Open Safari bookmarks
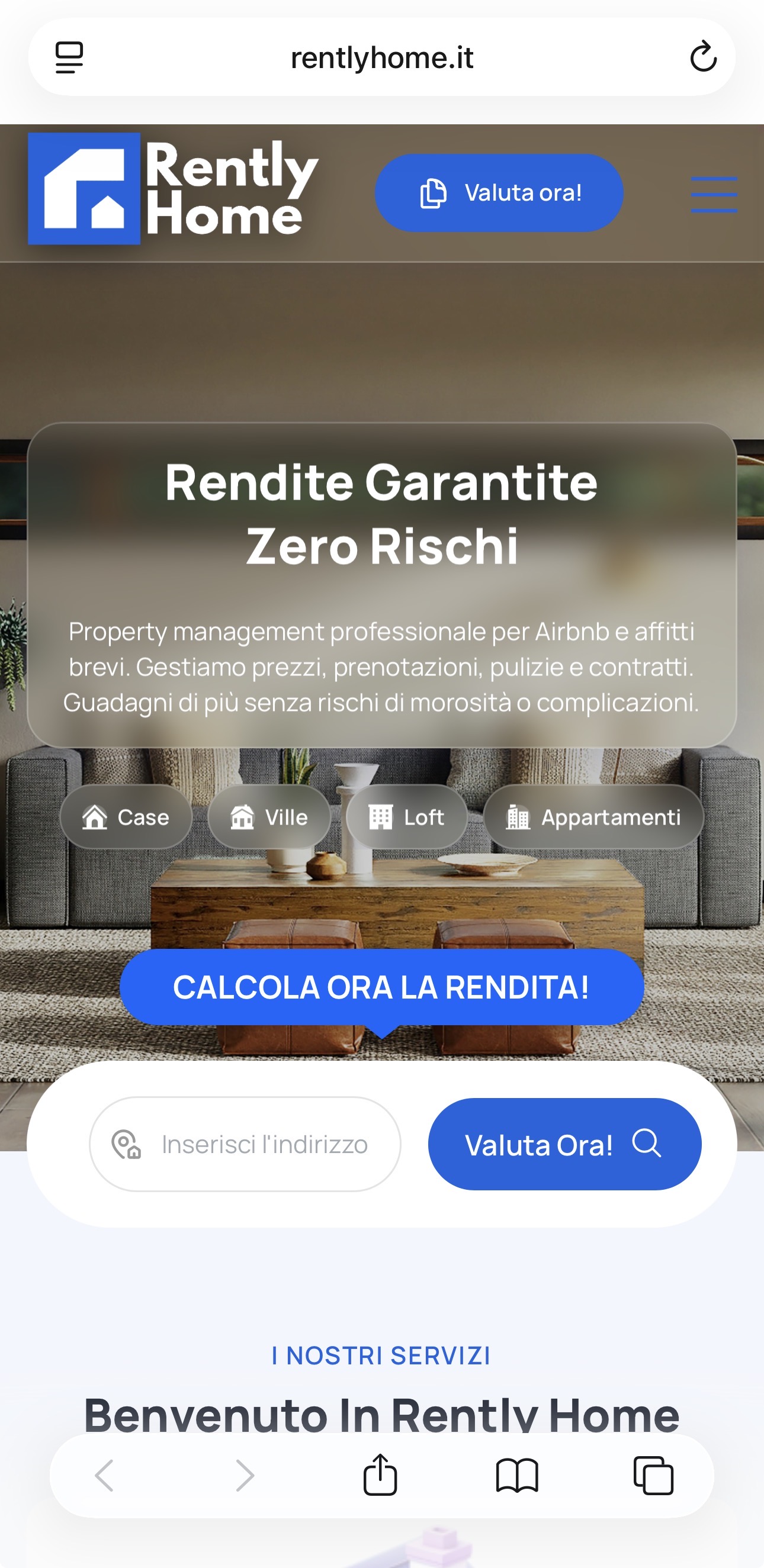Screen dimensions: 764x1568 pos(516,1475)
